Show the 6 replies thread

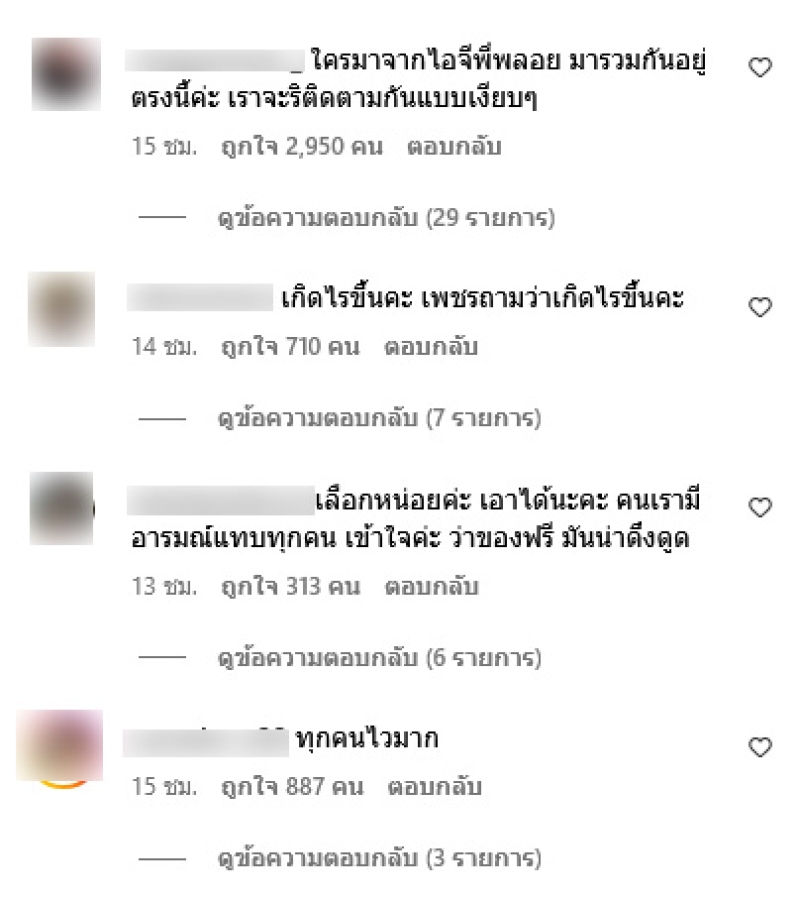(379, 659)
